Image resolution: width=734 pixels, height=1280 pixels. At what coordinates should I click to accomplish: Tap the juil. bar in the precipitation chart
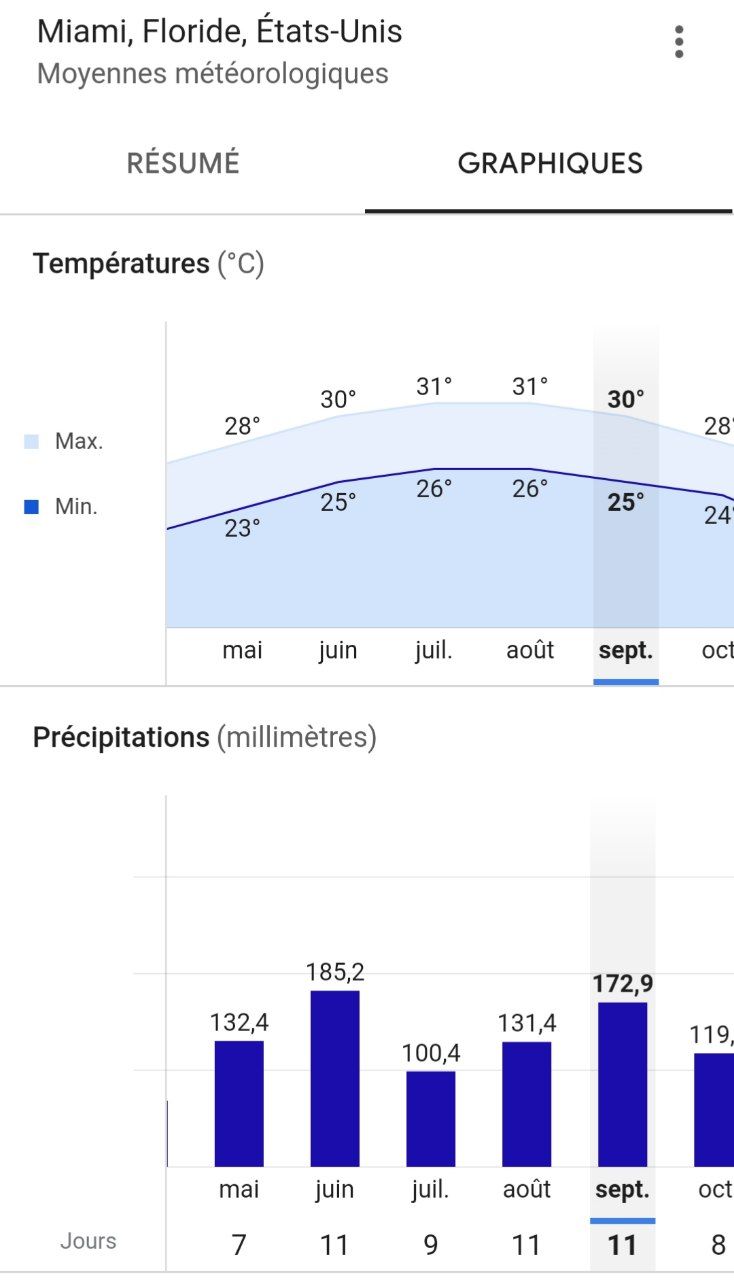click(x=431, y=1118)
